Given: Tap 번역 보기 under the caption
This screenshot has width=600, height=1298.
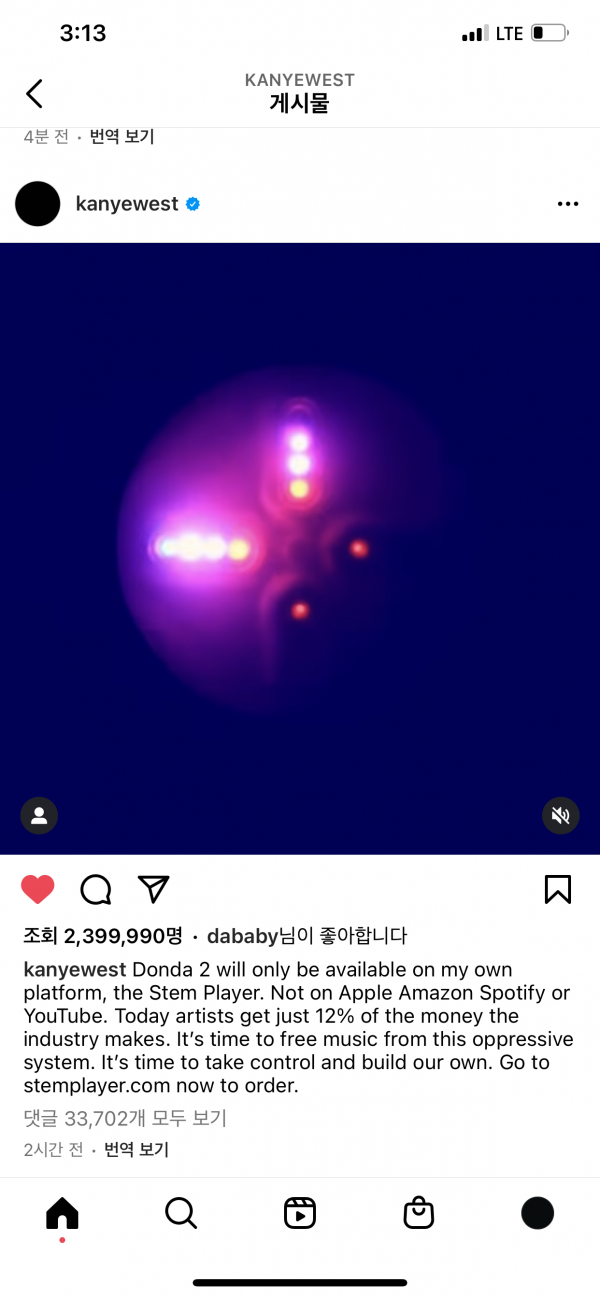Looking at the screenshot, I should [136, 1150].
